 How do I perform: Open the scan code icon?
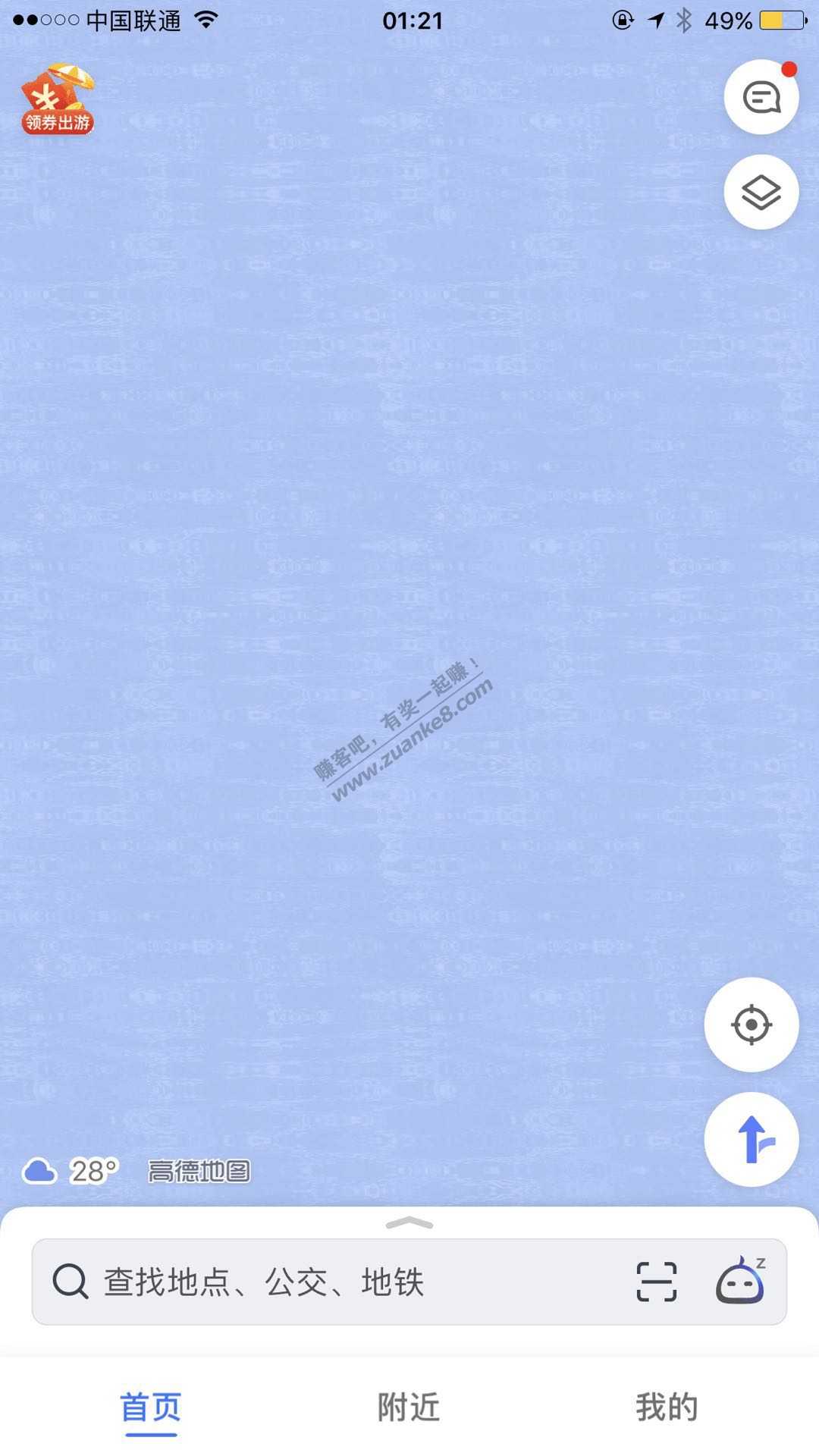coord(656,1282)
